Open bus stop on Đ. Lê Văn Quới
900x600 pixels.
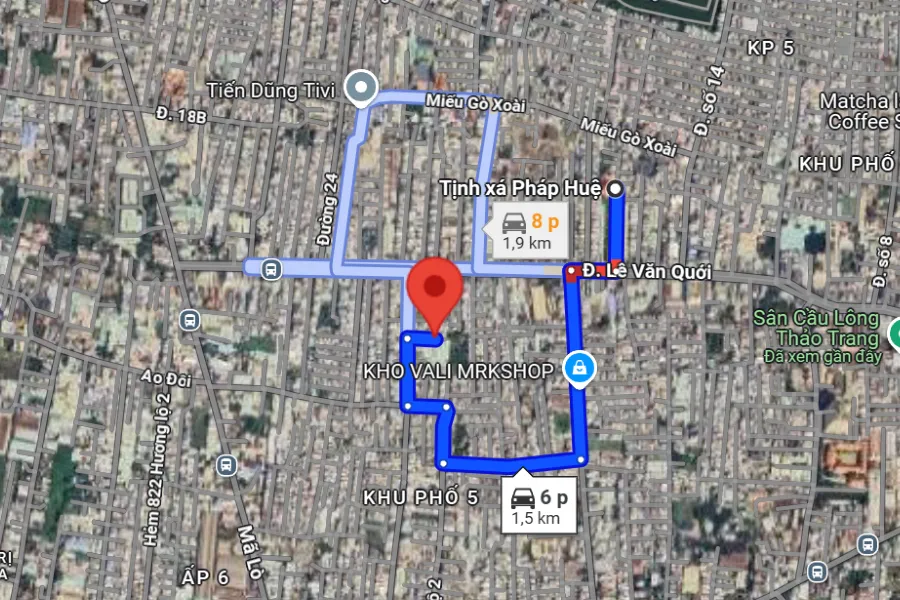(270, 268)
